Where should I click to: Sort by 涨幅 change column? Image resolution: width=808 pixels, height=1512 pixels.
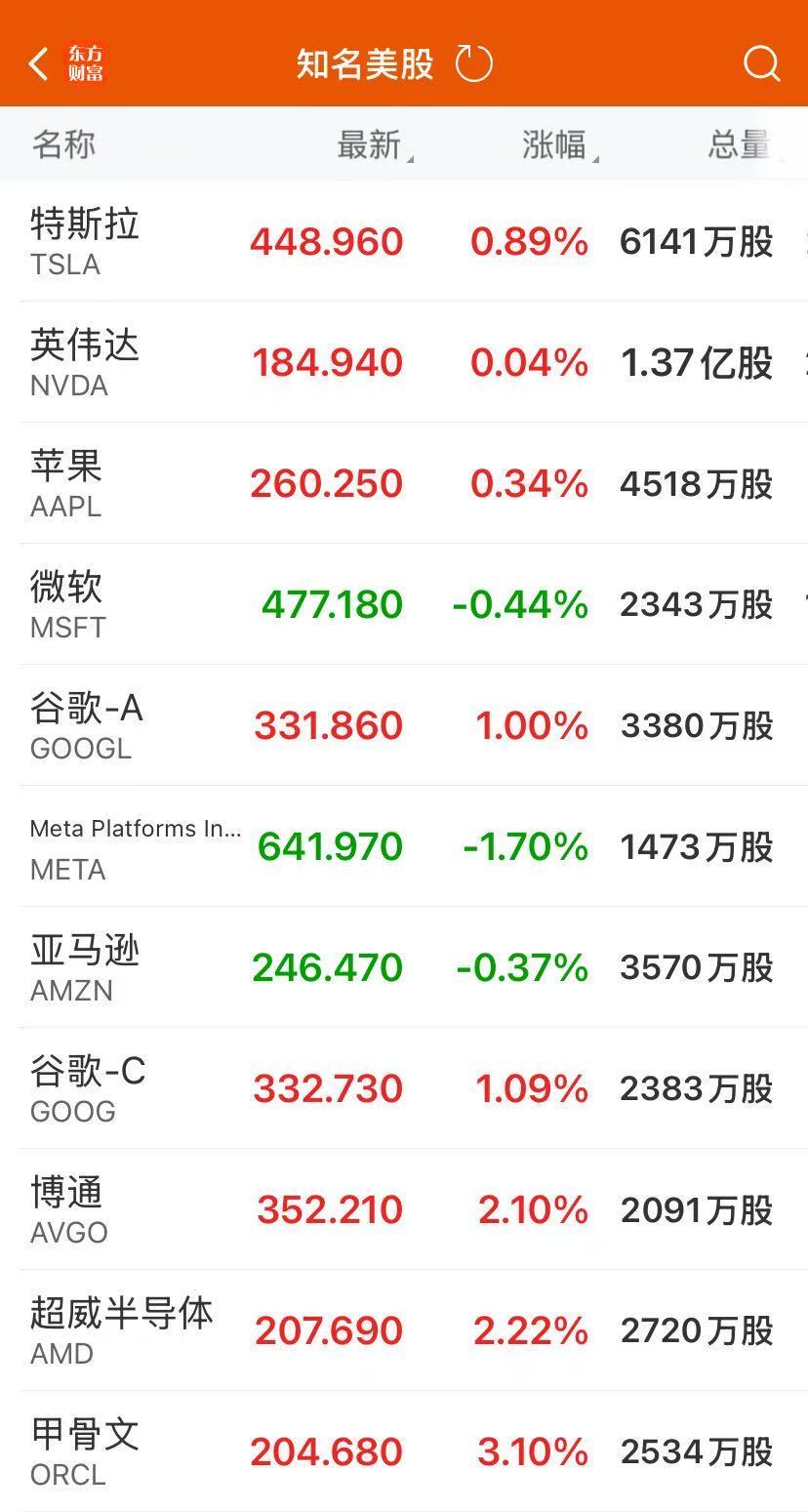pos(558,143)
